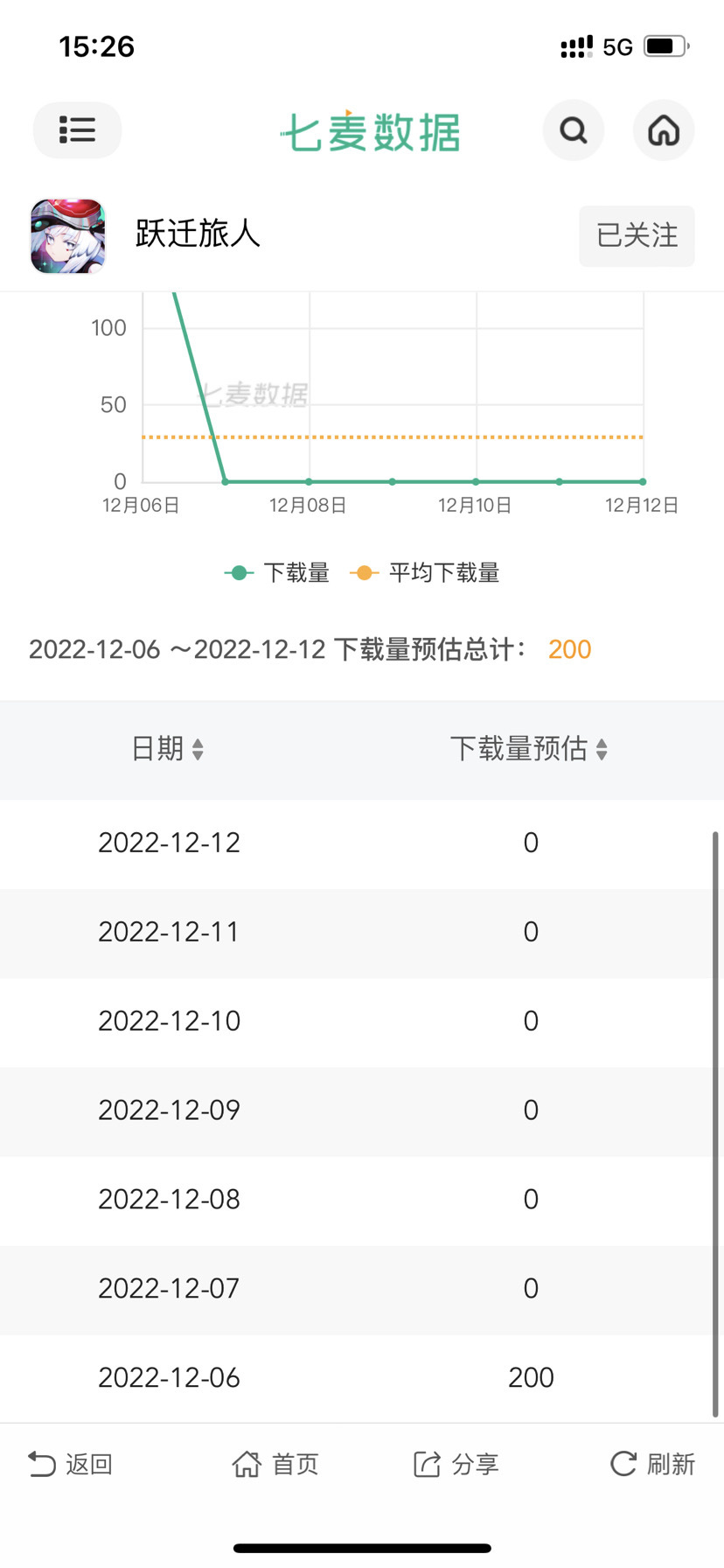Image resolution: width=724 pixels, height=1568 pixels.
Task: Go back with 返回
Action: [x=71, y=1464]
